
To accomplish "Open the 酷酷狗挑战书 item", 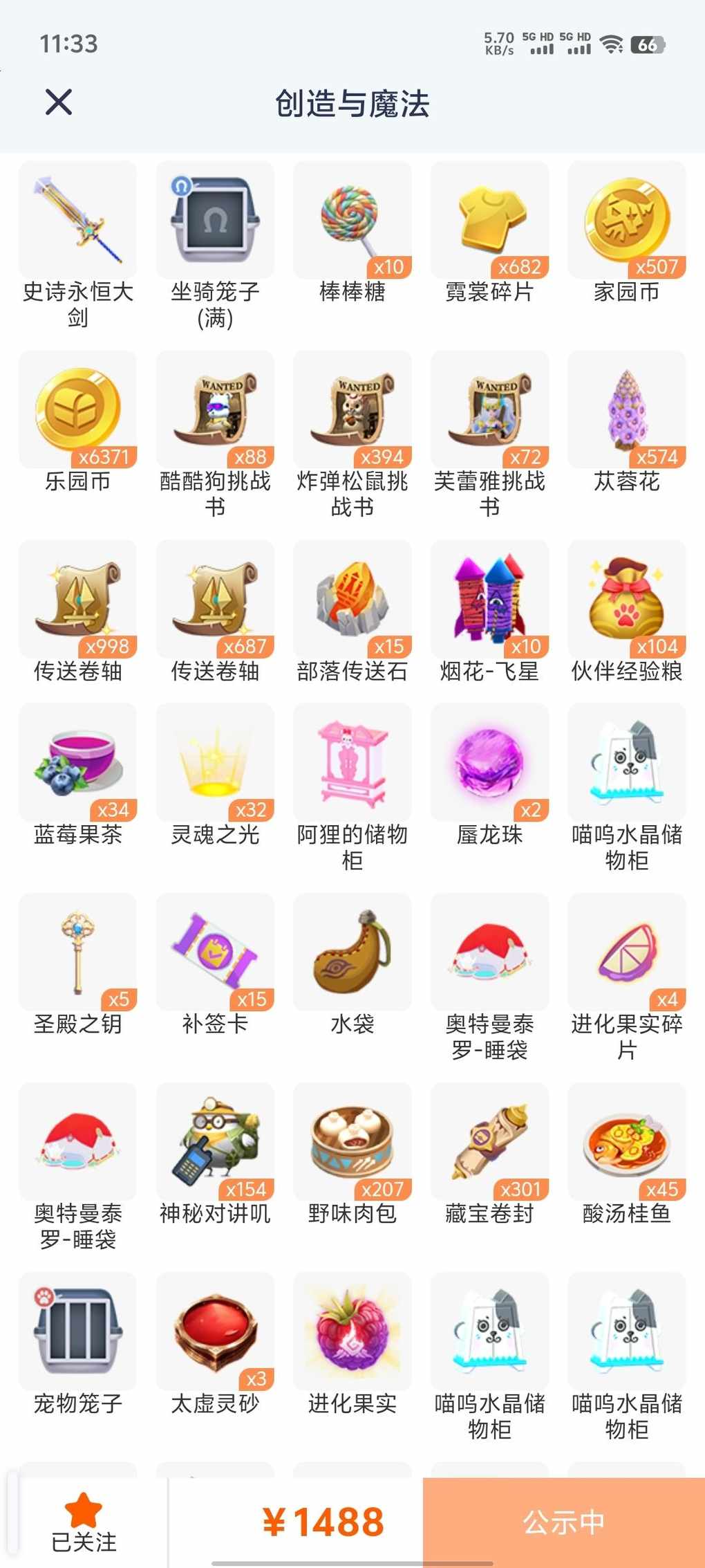I will 215,410.
